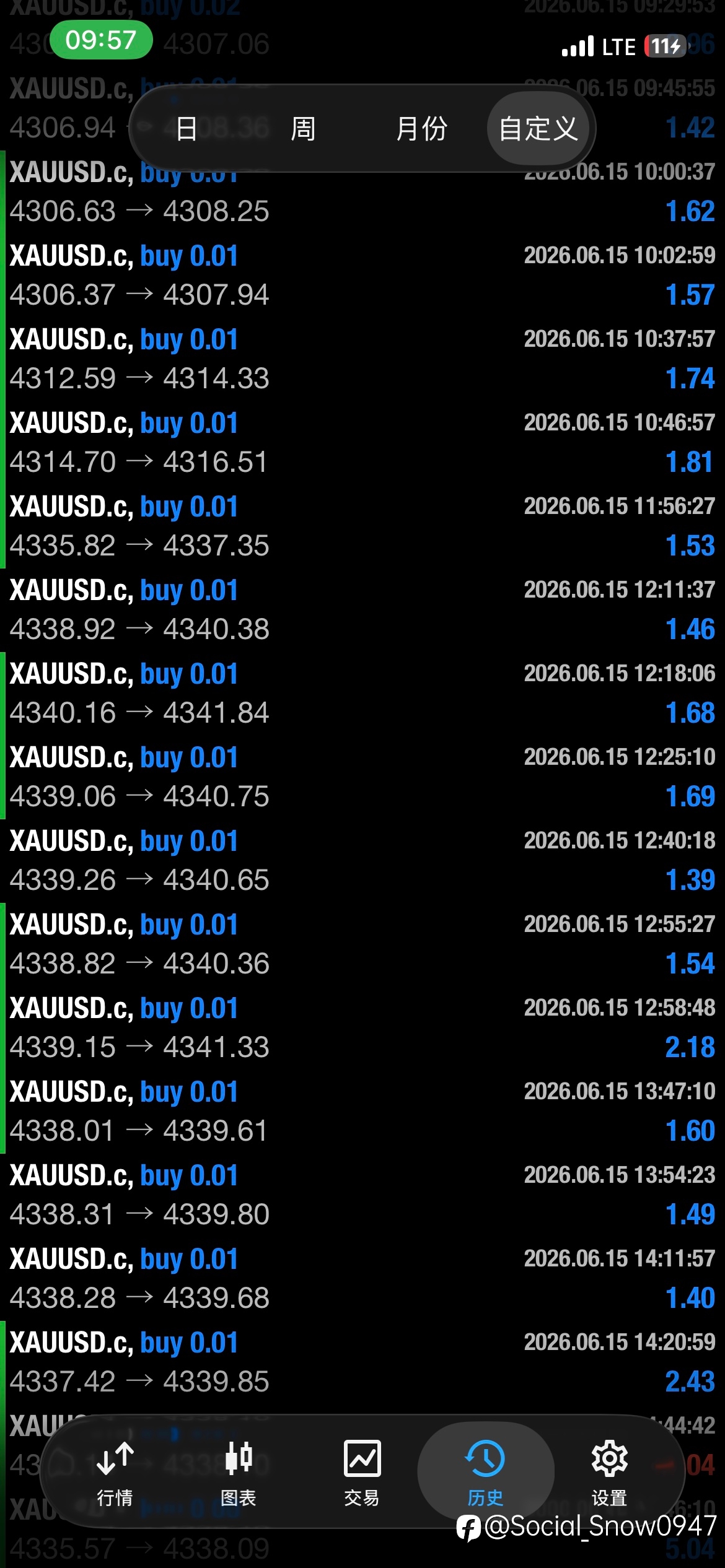Expand the trade with profit 2.43

tap(362, 1362)
